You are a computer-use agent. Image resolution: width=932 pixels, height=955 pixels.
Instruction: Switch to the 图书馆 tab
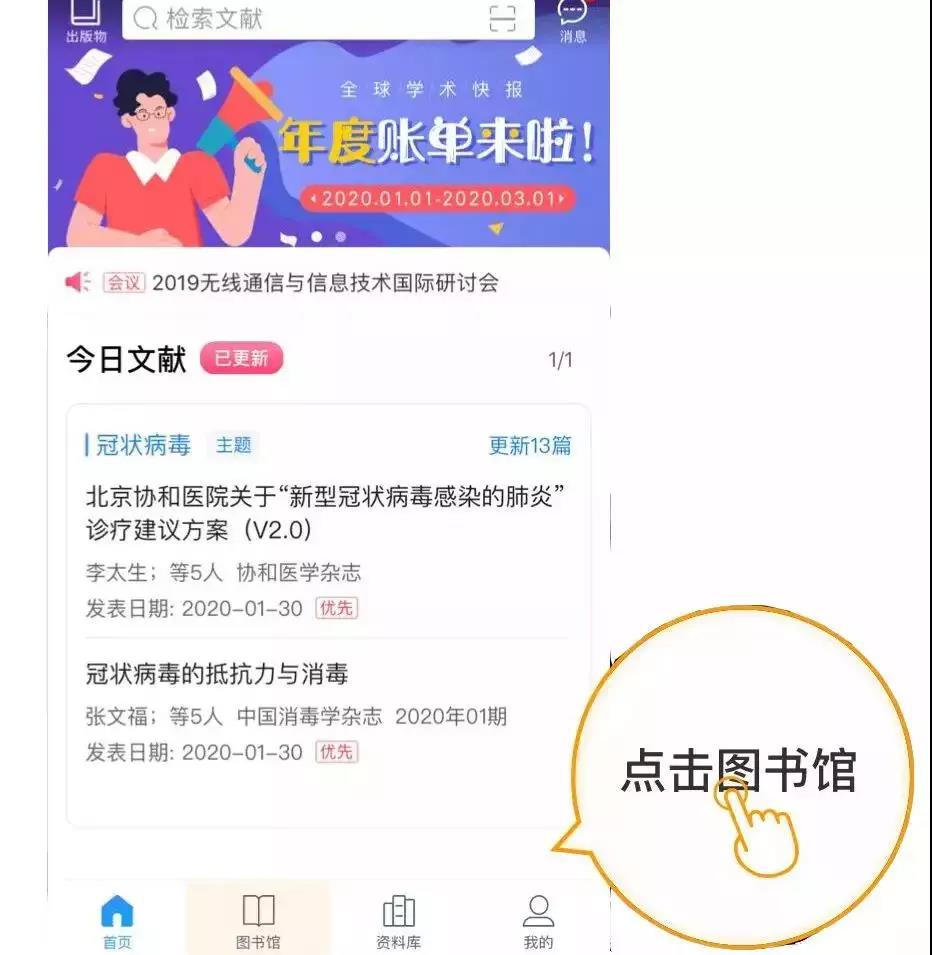[258, 922]
